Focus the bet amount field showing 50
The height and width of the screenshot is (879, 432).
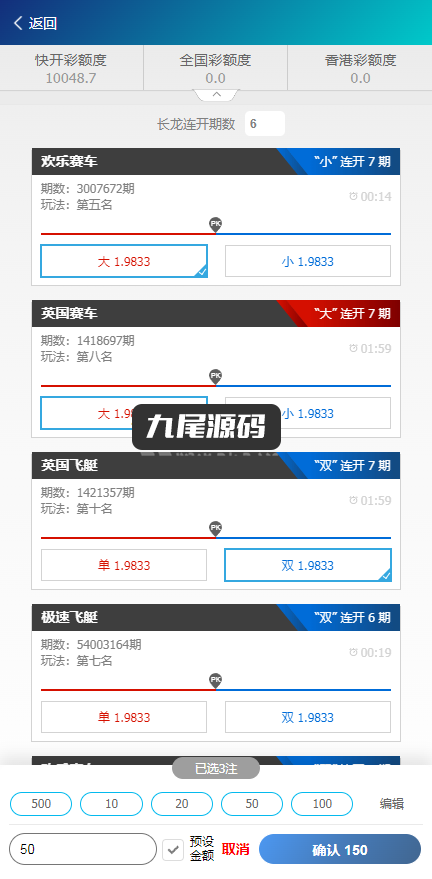pos(83,849)
